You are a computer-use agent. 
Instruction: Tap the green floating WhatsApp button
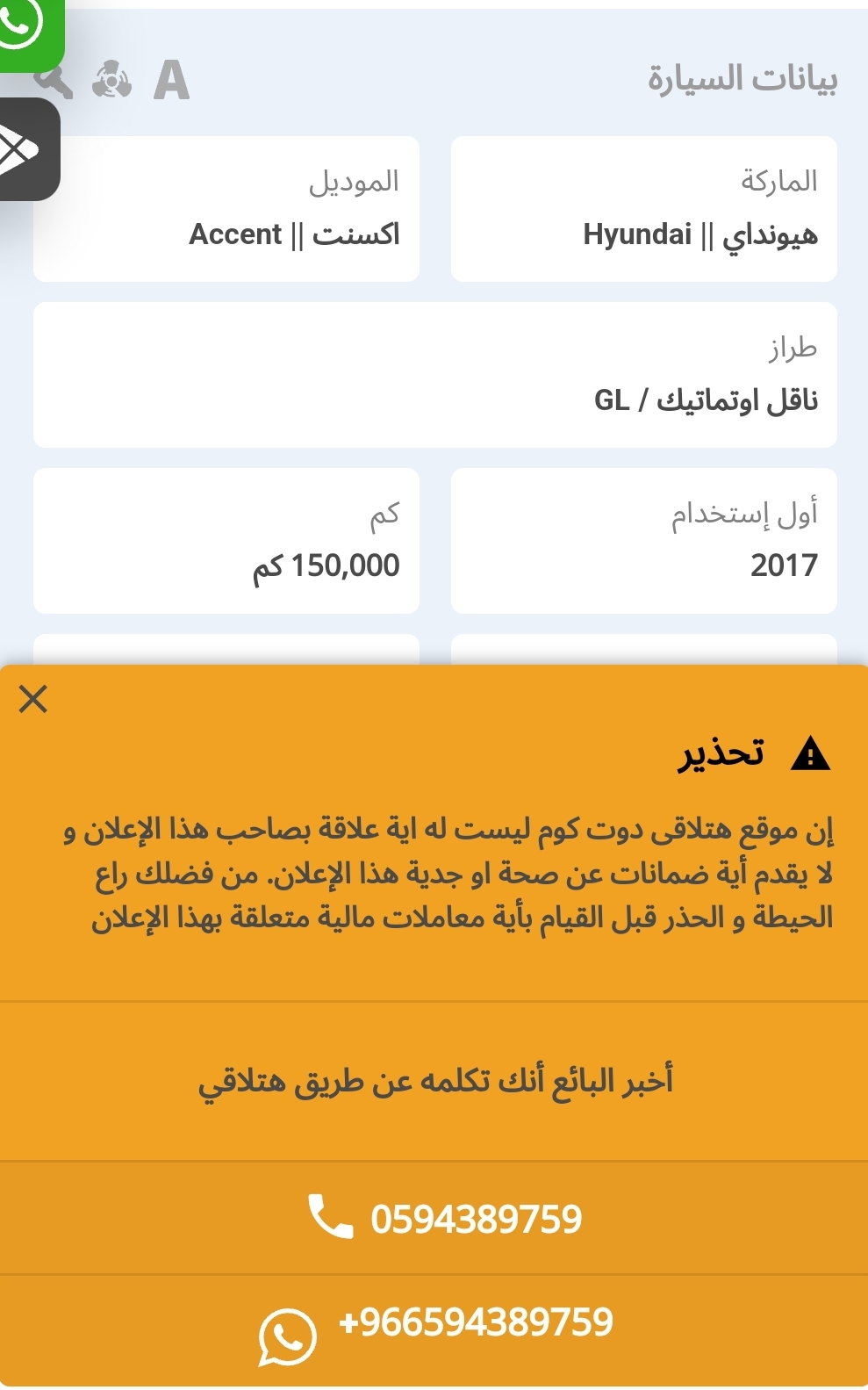point(26,30)
